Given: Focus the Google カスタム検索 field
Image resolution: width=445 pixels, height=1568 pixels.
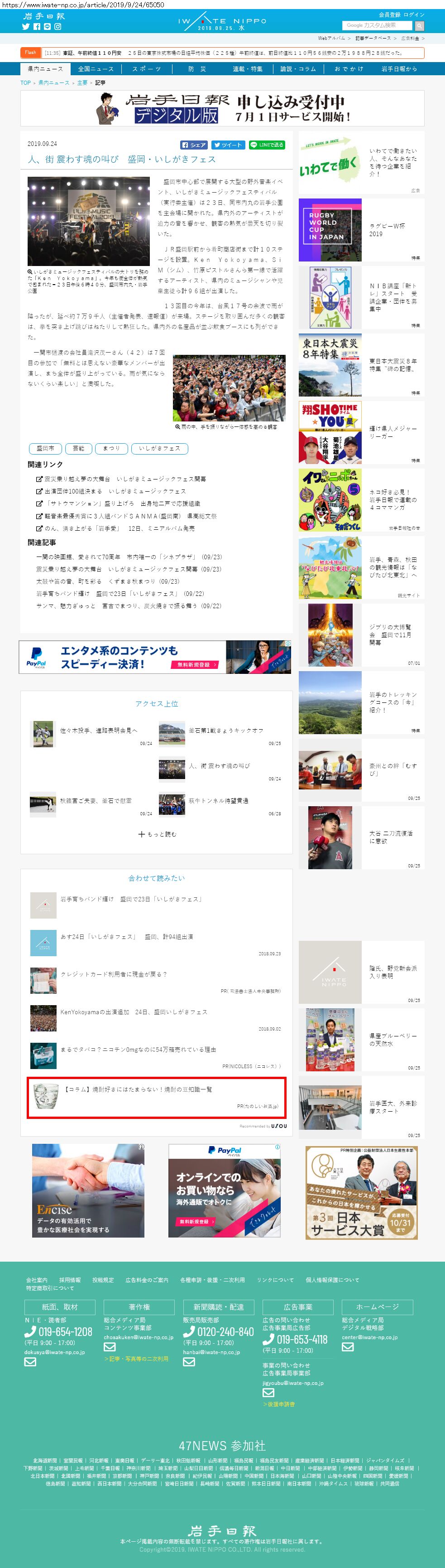Looking at the screenshot, I should pyautogui.click(x=378, y=25).
